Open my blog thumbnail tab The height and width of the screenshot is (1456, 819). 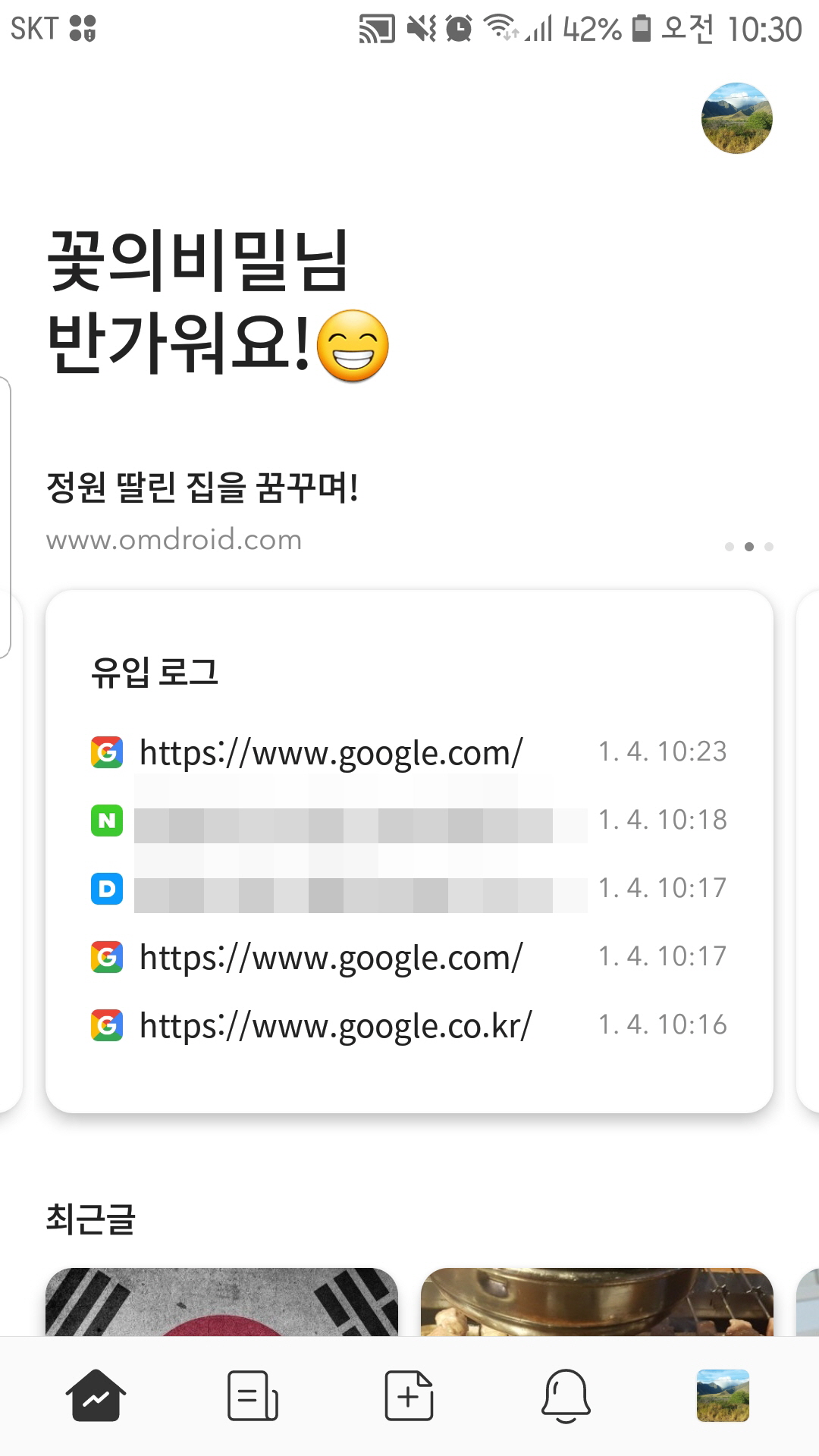(723, 1395)
